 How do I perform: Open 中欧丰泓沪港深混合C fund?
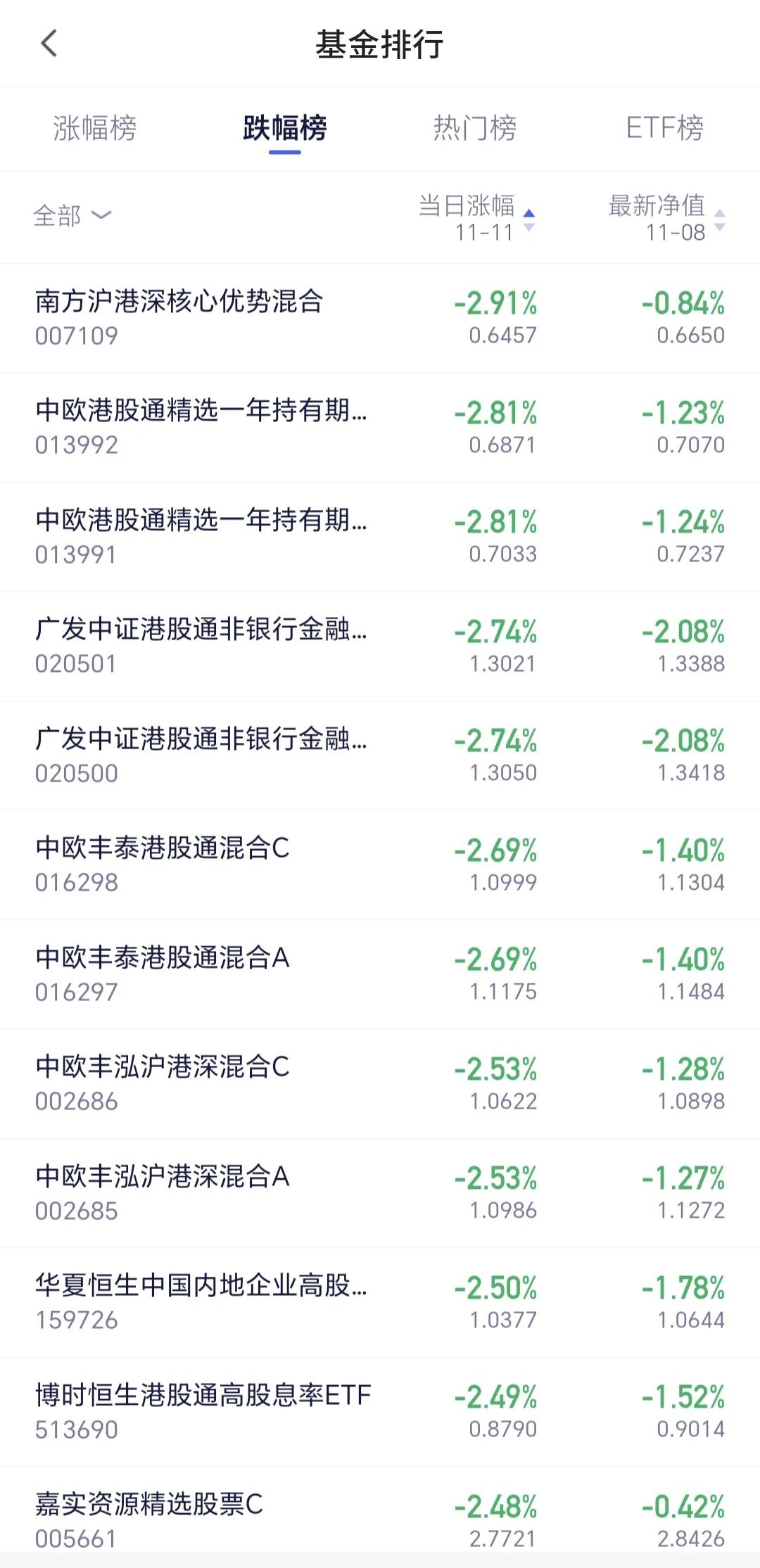click(380, 1083)
